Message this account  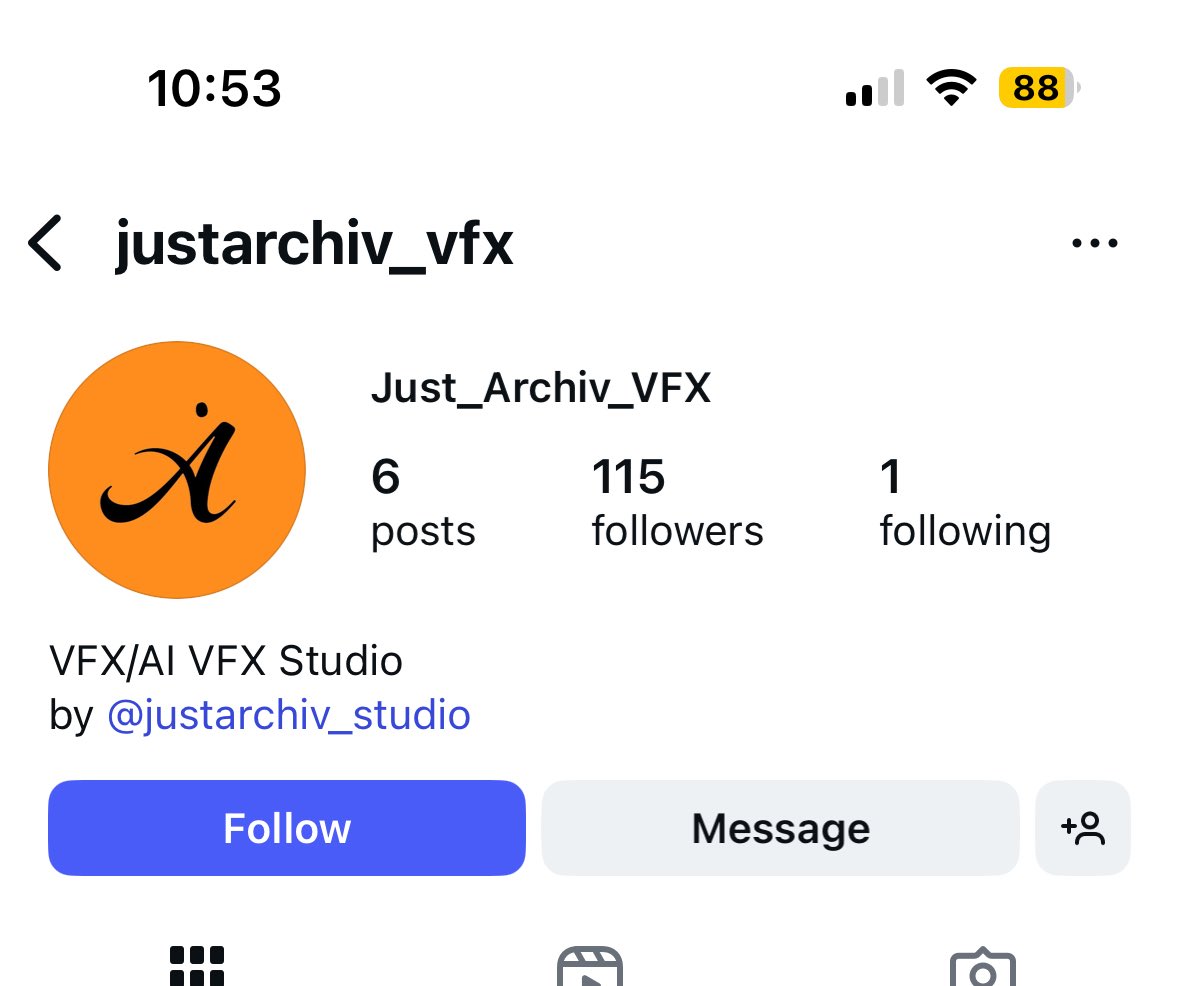click(x=780, y=828)
